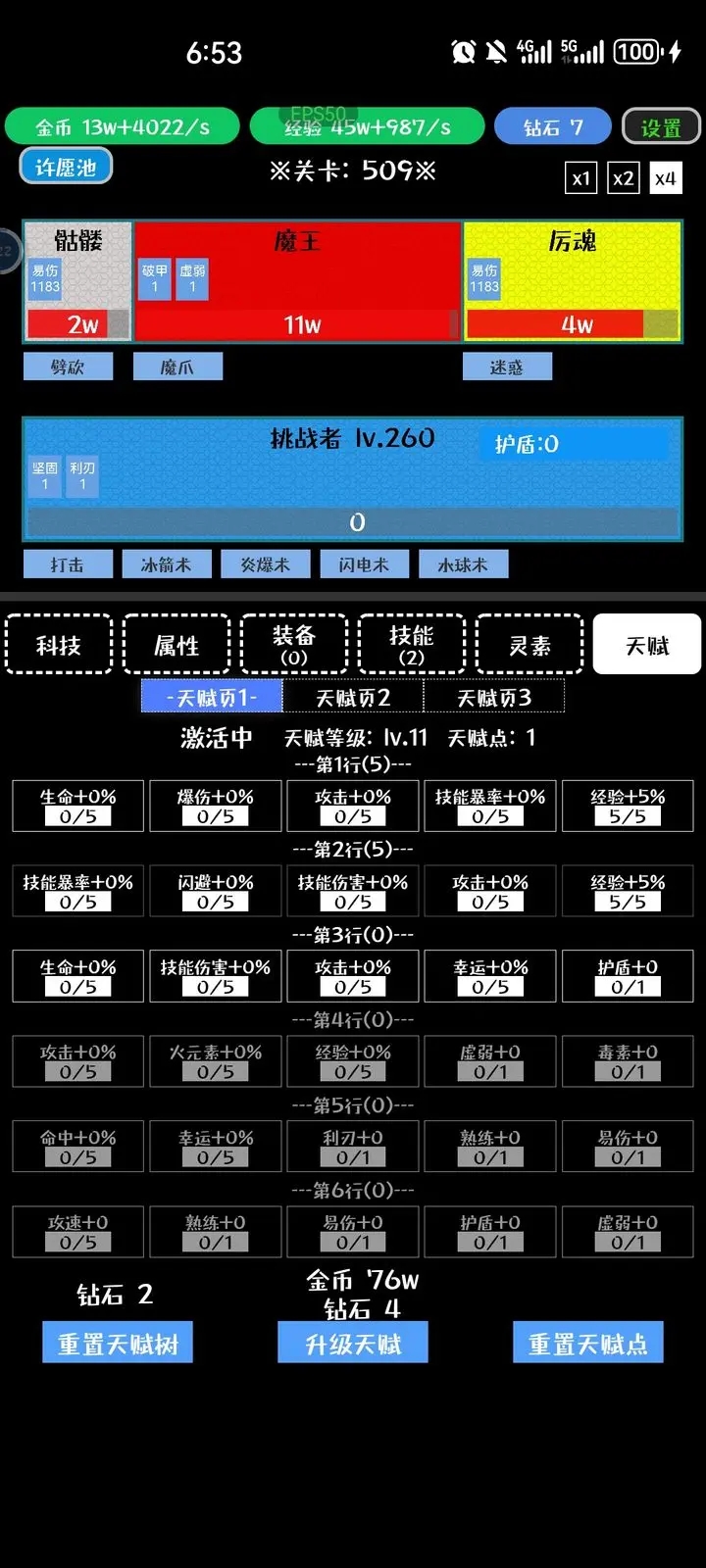Viewport: 706px width, 1568px height.
Task: Switch to the 科技 tab
Action: point(59,645)
